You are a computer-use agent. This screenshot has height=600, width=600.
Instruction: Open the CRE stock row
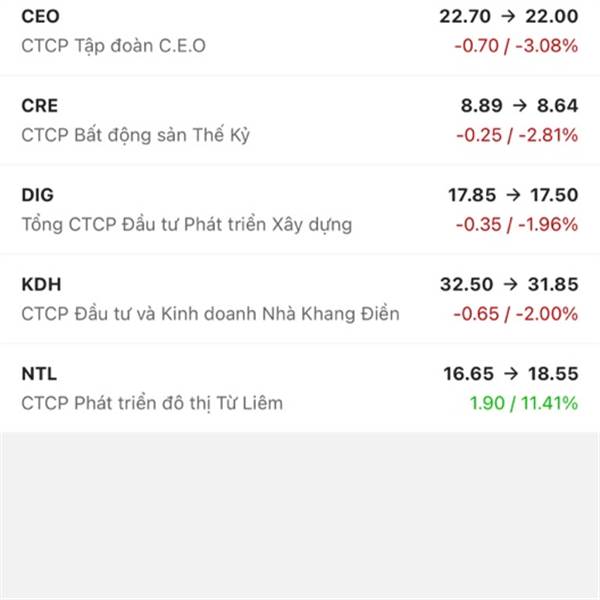[x=300, y=120]
